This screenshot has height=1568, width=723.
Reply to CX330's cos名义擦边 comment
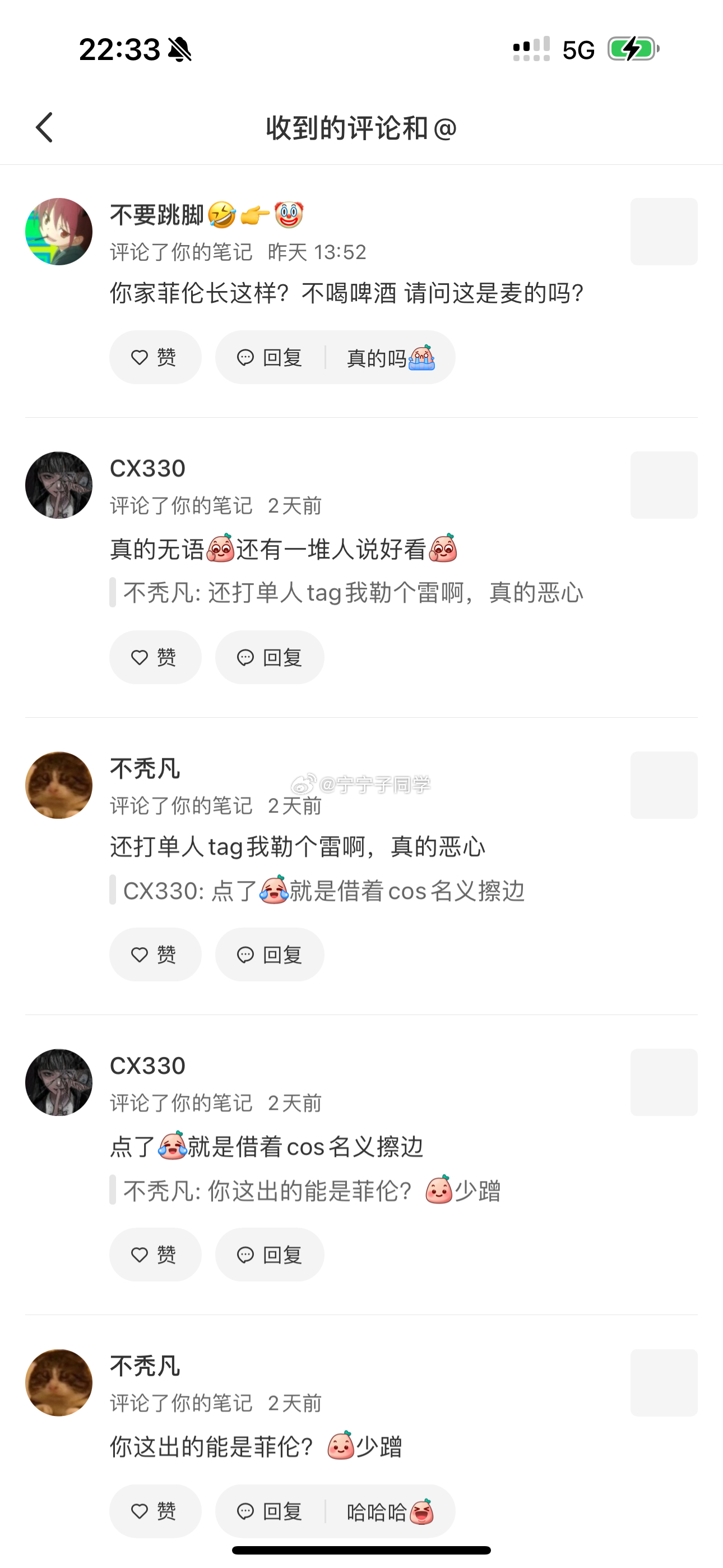pos(270,1255)
